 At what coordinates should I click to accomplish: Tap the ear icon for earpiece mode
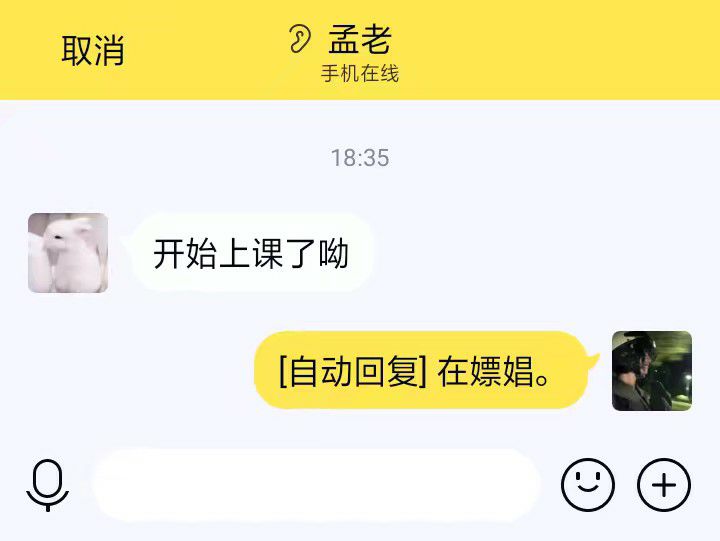point(299,40)
